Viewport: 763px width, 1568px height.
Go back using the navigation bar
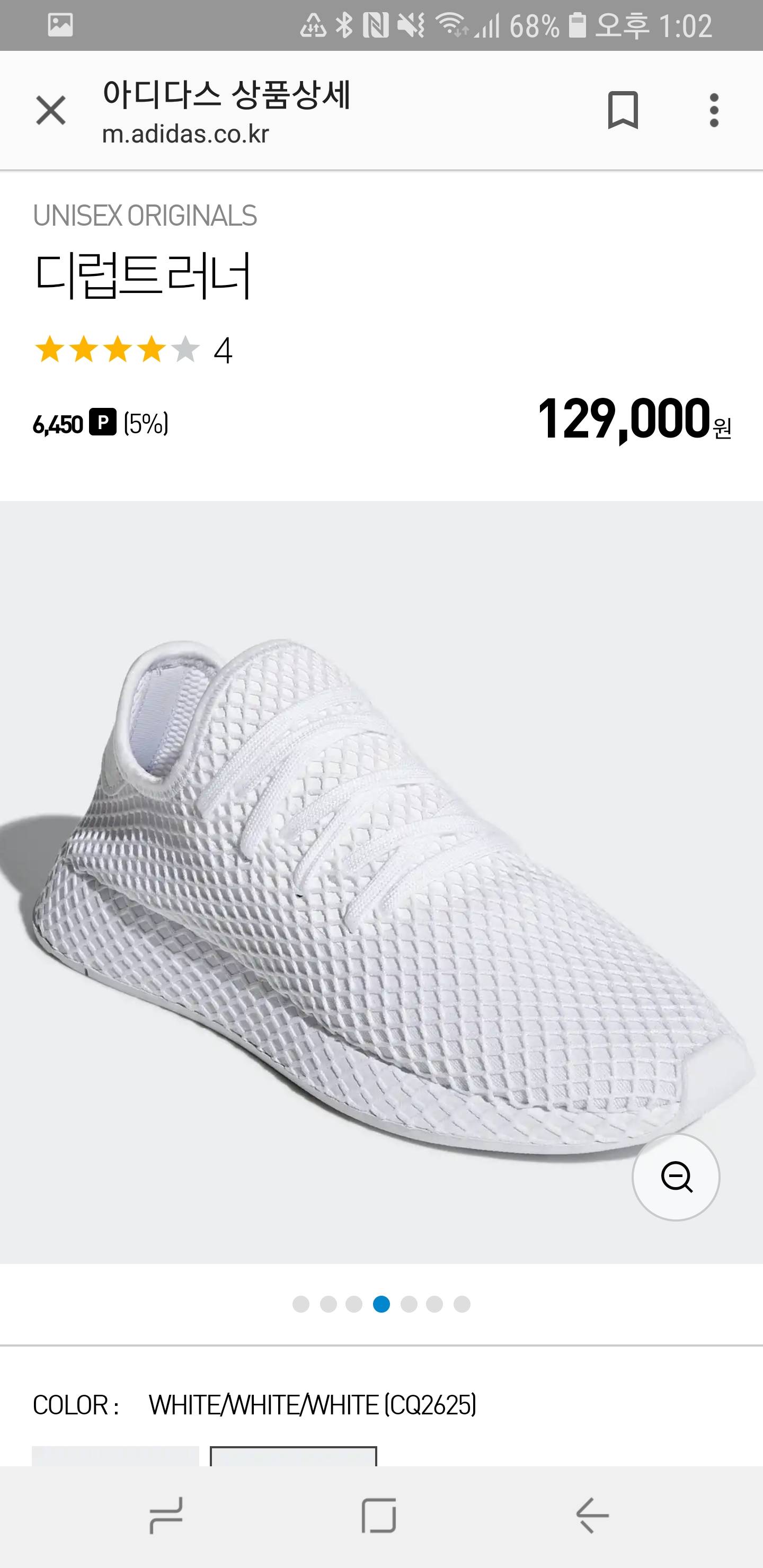592,1516
